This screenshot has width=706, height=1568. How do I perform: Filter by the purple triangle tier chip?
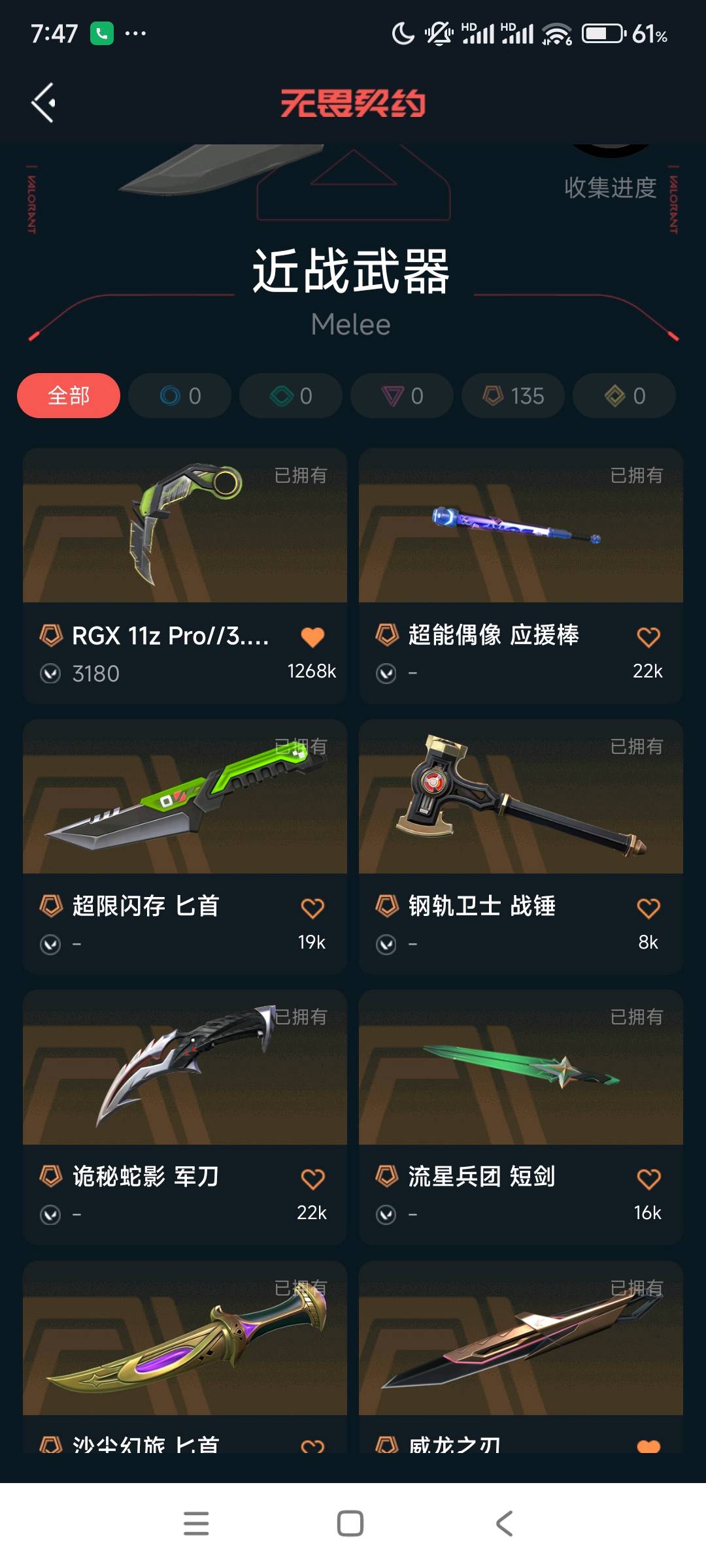[x=402, y=395]
